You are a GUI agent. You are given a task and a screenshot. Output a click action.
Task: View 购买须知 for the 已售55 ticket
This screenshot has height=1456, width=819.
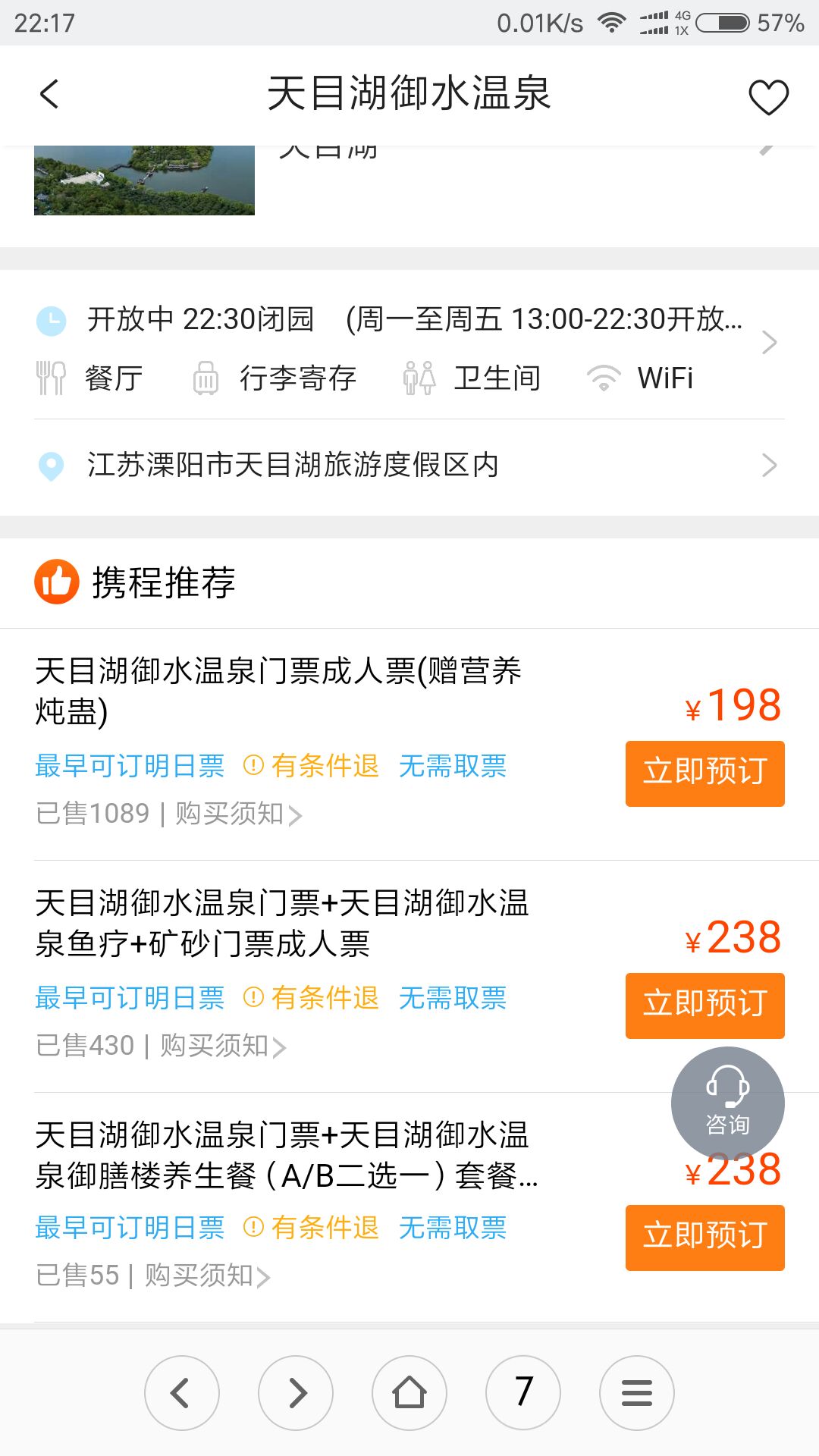(206, 1276)
